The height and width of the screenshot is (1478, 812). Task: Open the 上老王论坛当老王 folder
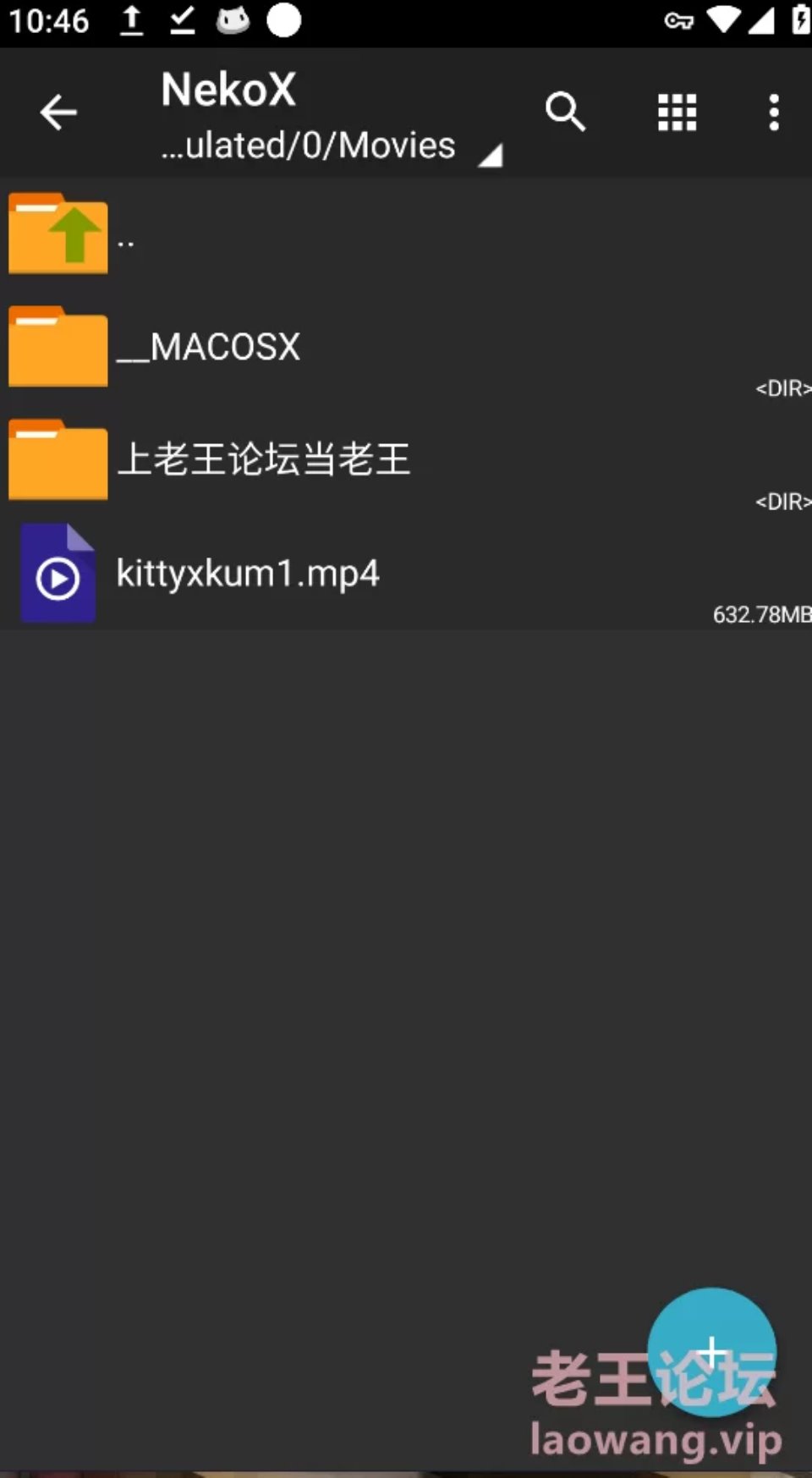click(x=406, y=459)
